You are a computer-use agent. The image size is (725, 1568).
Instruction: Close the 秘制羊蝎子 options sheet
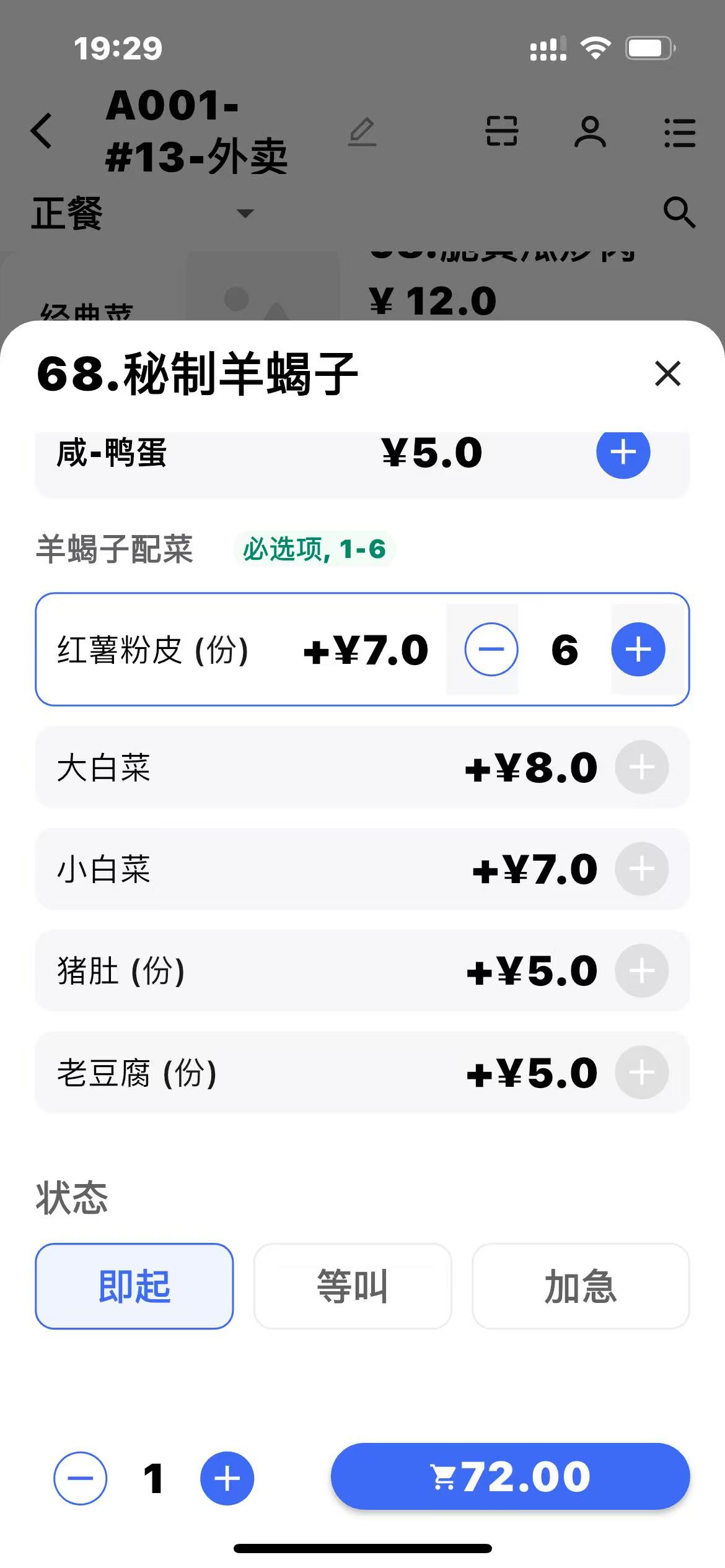(667, 373)
